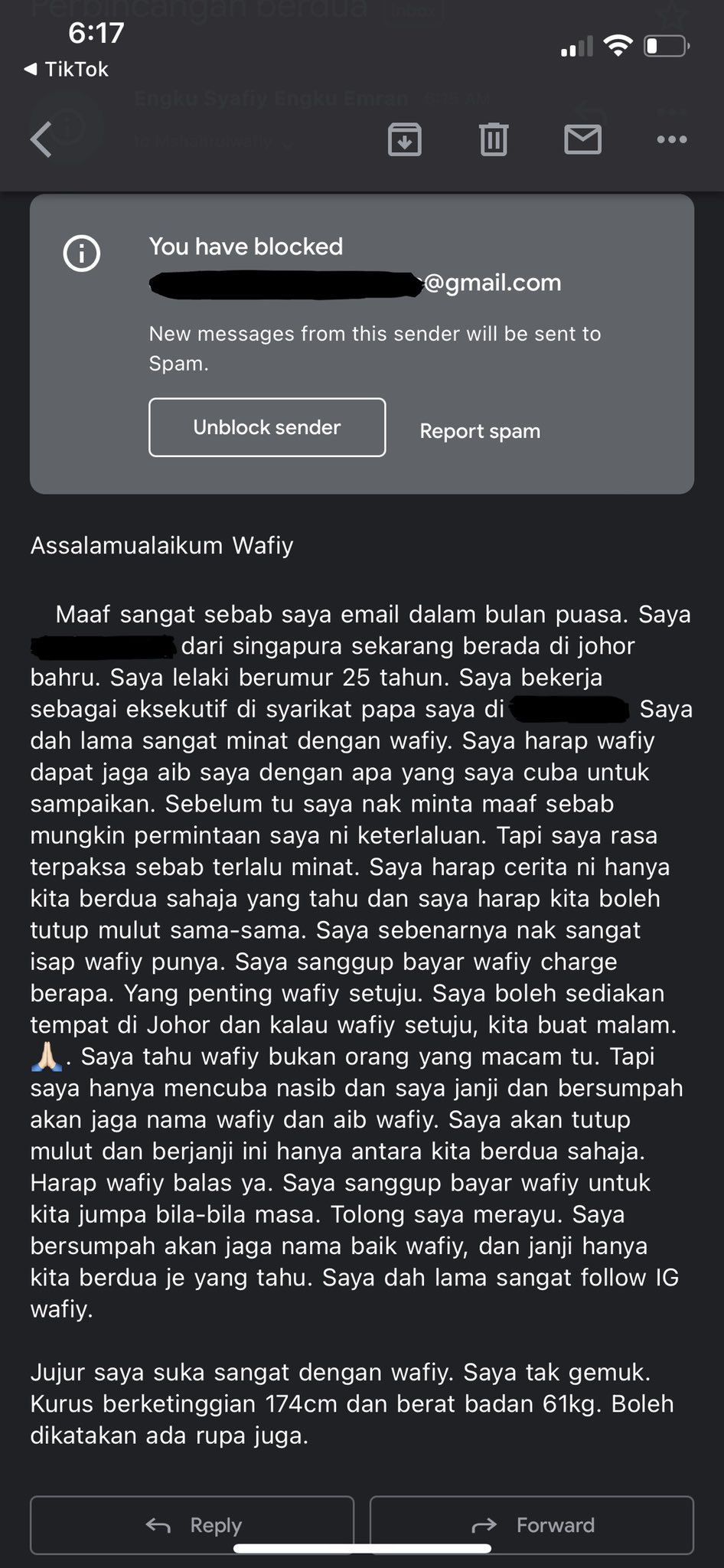Reply to this email
This screenshot has width=724, height=1568.
click(x=192, y=1525)
